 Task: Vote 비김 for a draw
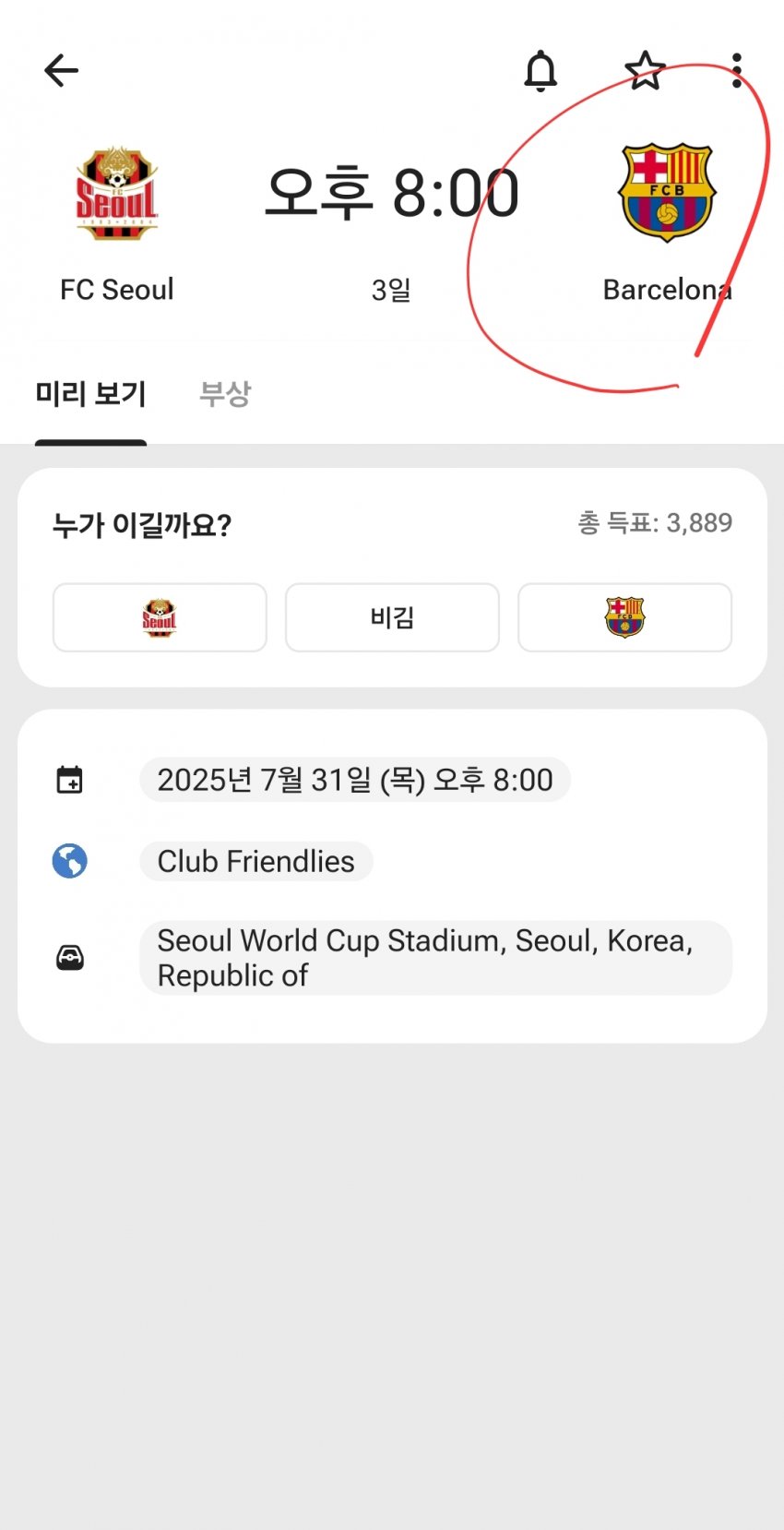click(x=392, y=617)
